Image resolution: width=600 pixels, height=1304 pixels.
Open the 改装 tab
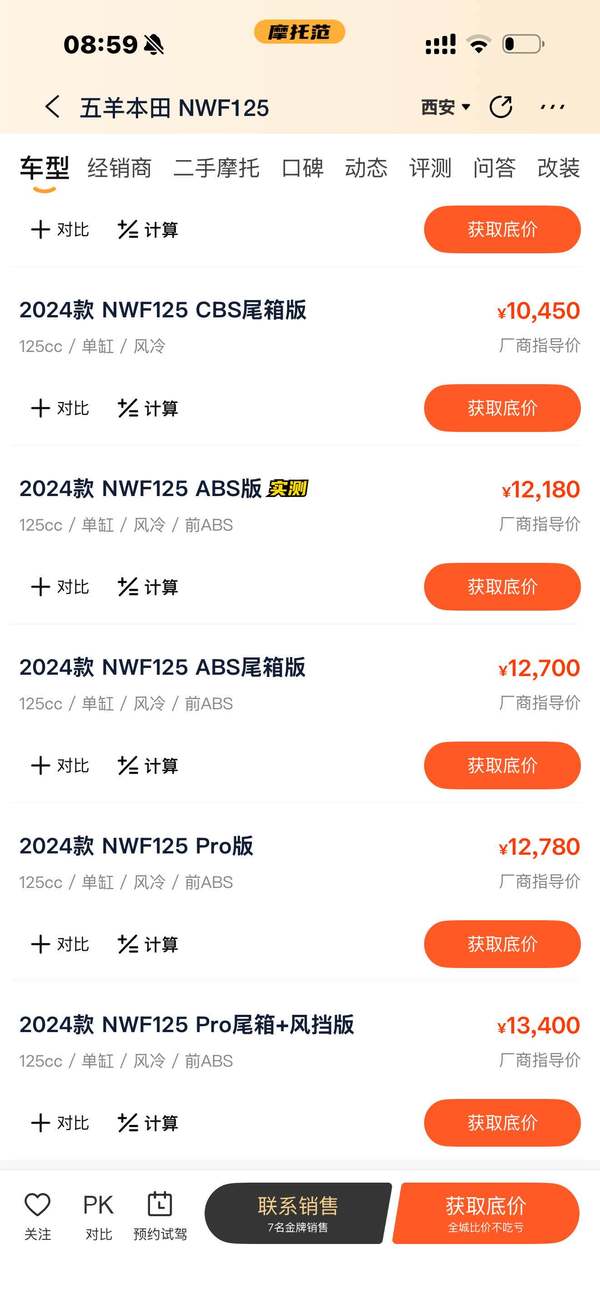pos(558,168)
